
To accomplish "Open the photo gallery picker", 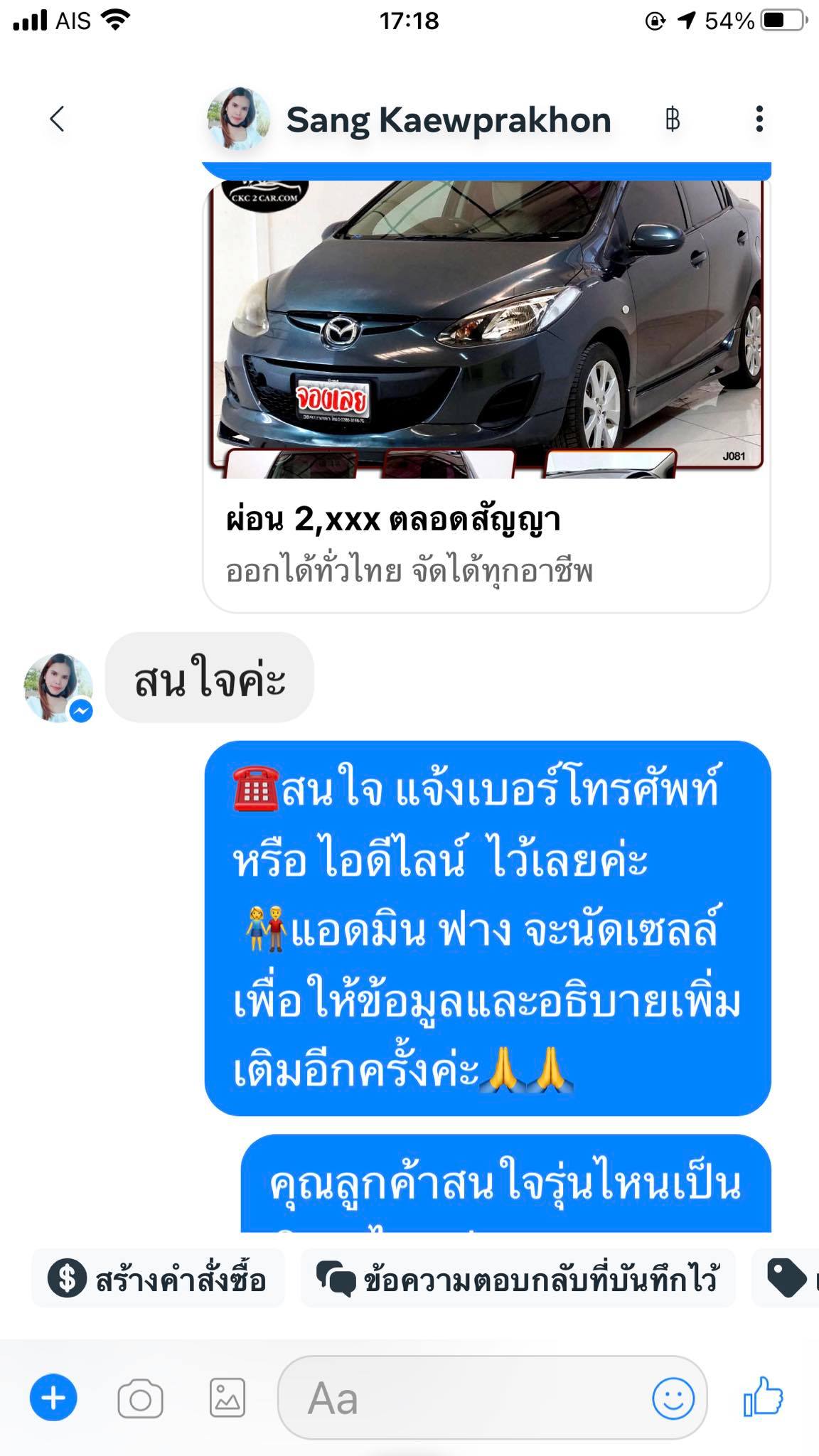I will [x=227, y=1398].
